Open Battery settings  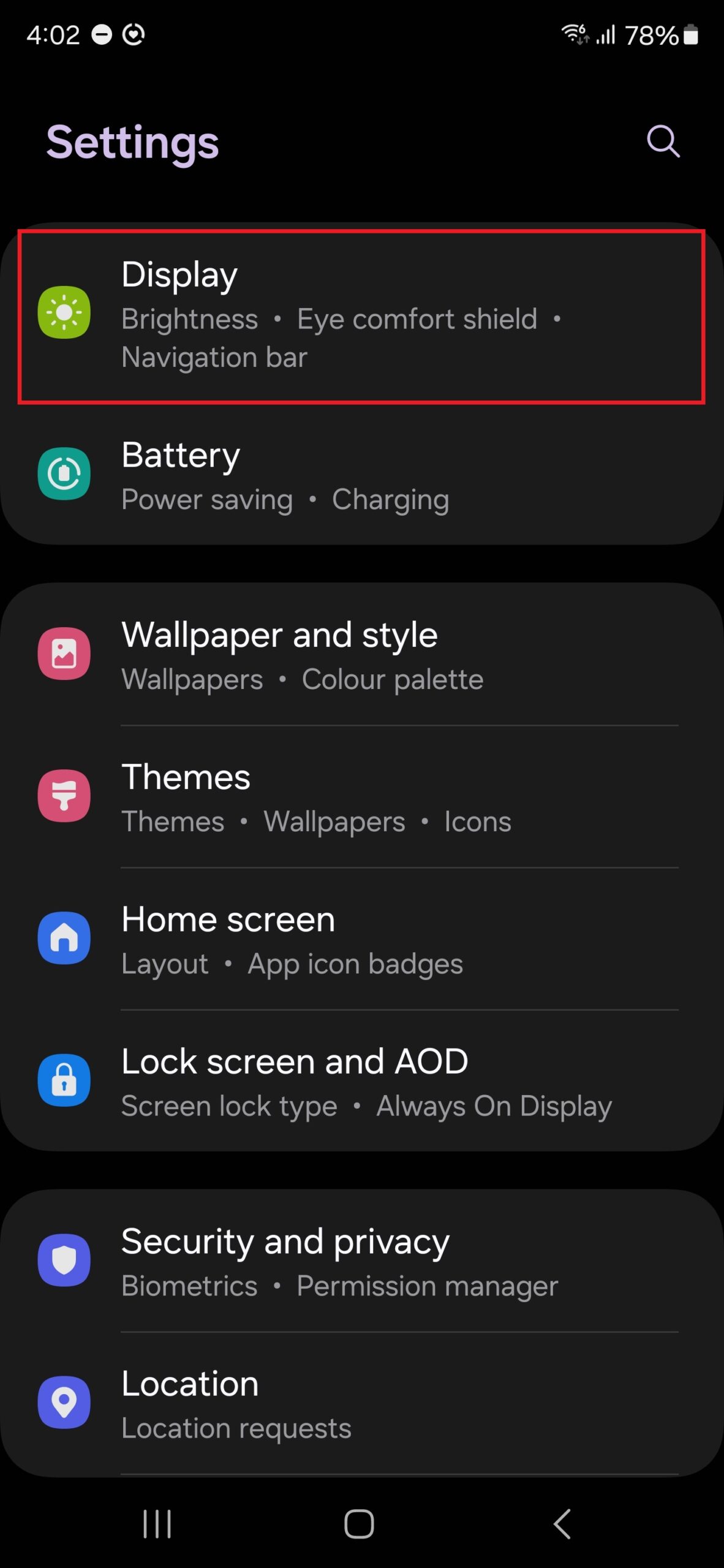(361, 475)
